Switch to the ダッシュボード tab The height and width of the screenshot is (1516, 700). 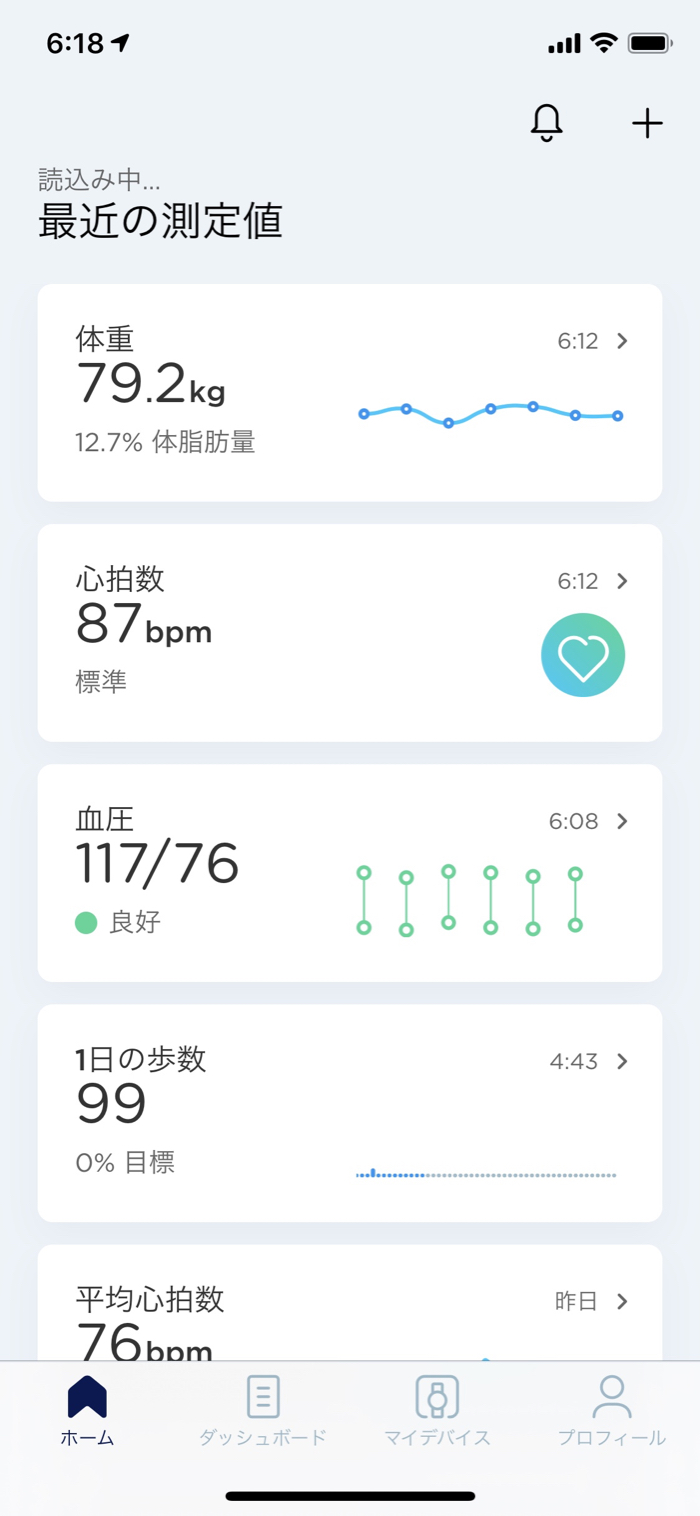[x=262, y=1410]
